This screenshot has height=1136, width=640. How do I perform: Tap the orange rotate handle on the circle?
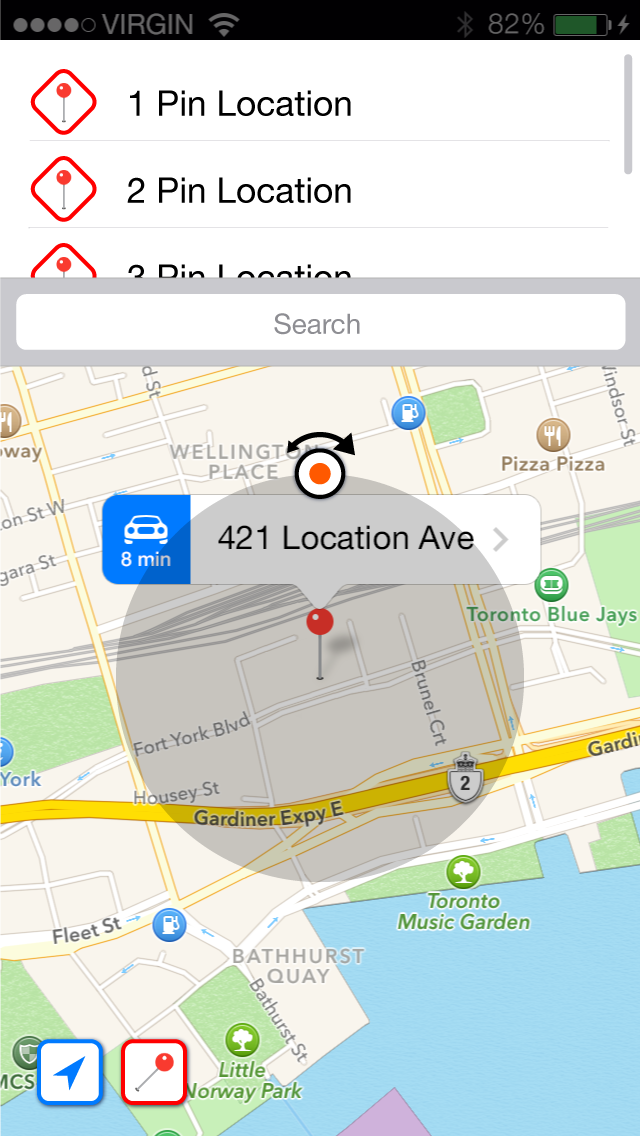point(320,474)
